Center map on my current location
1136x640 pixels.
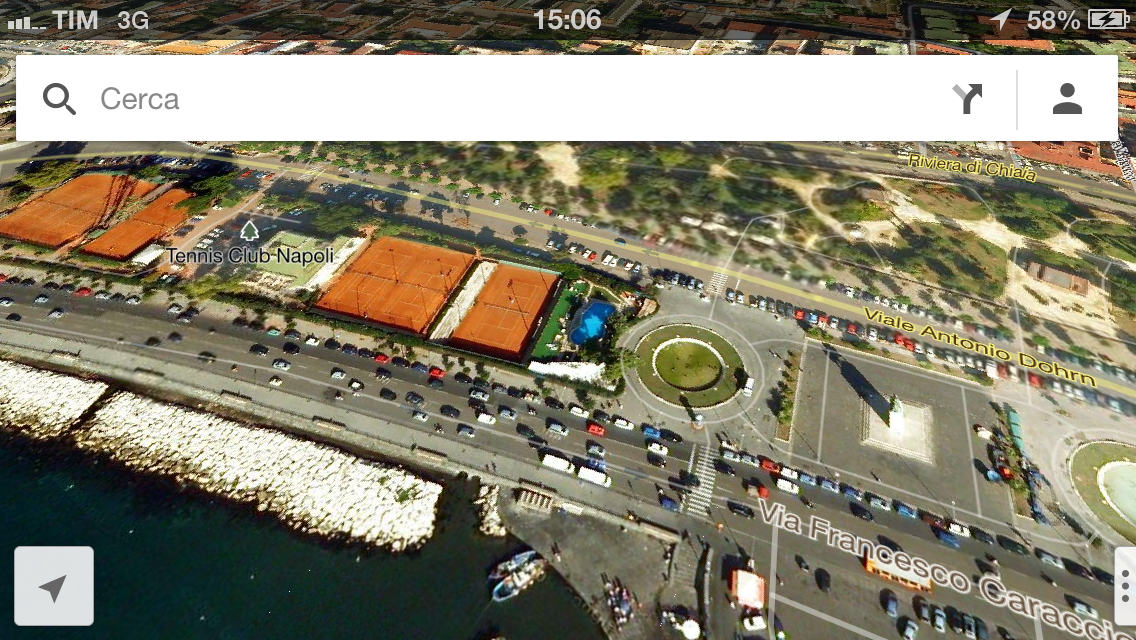(x=54, y=587)
